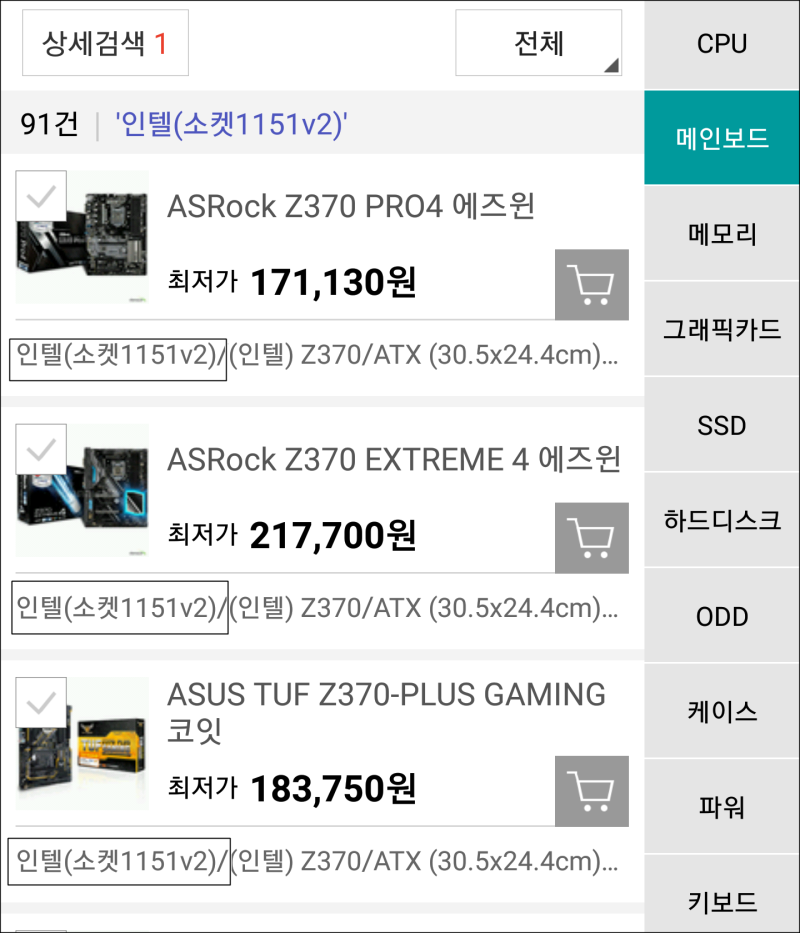
Task: Add ASRock Z370 EXTREME 4 to cart
Action: (591, 538)
